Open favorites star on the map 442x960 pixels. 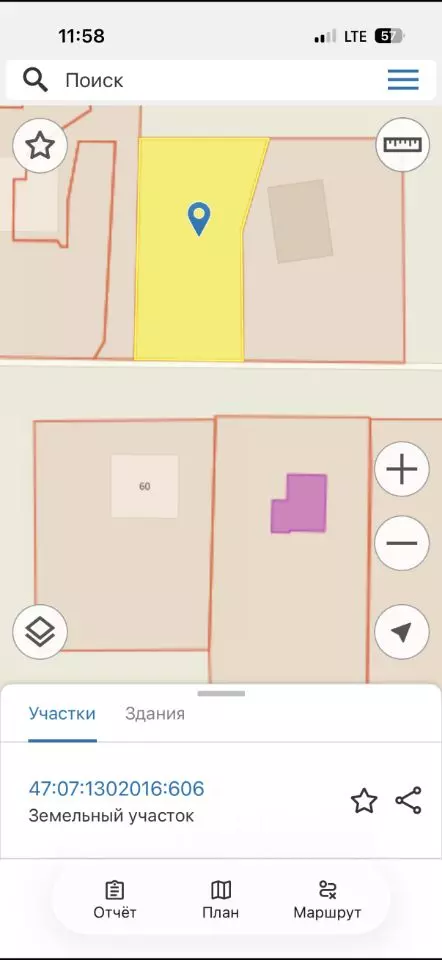click(40, 146)
